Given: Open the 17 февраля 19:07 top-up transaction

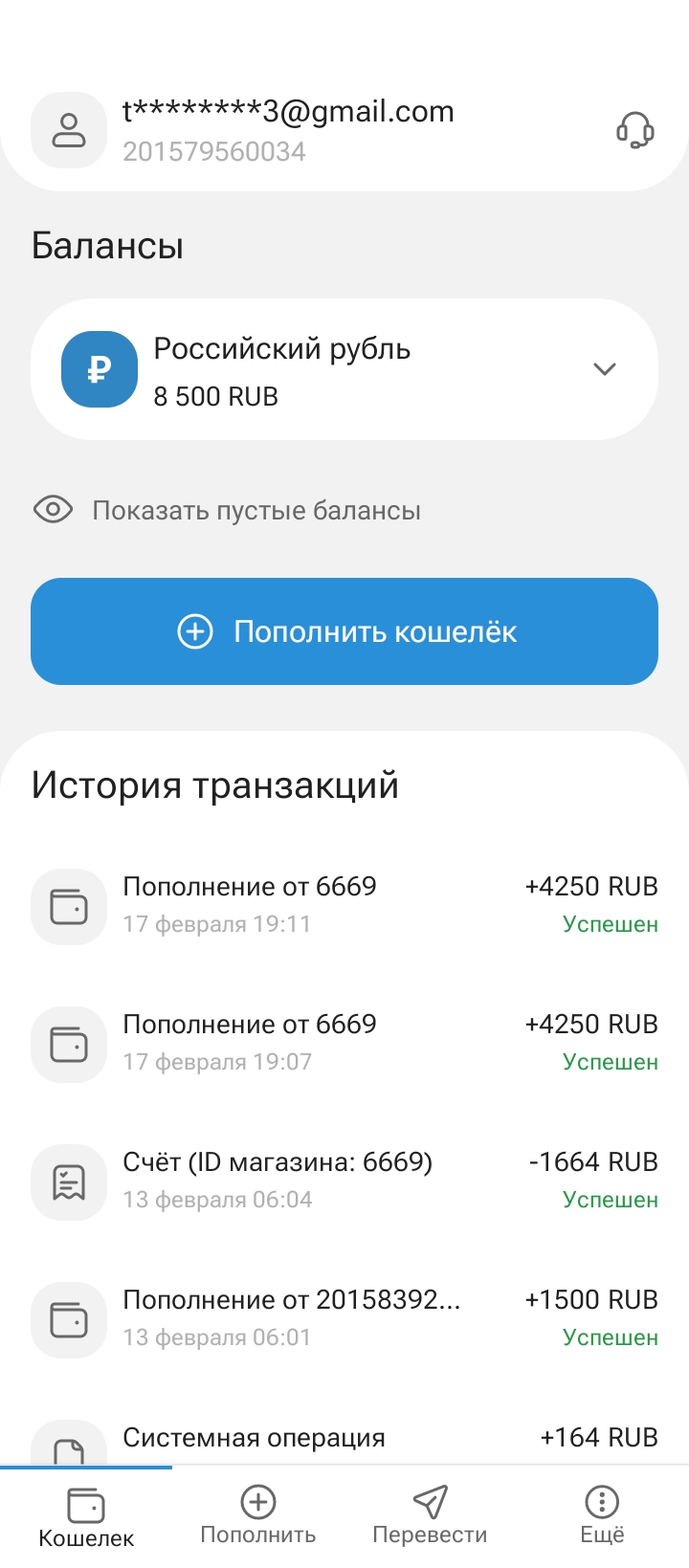Looking at the screenshot, I should tap(344, 1043).
